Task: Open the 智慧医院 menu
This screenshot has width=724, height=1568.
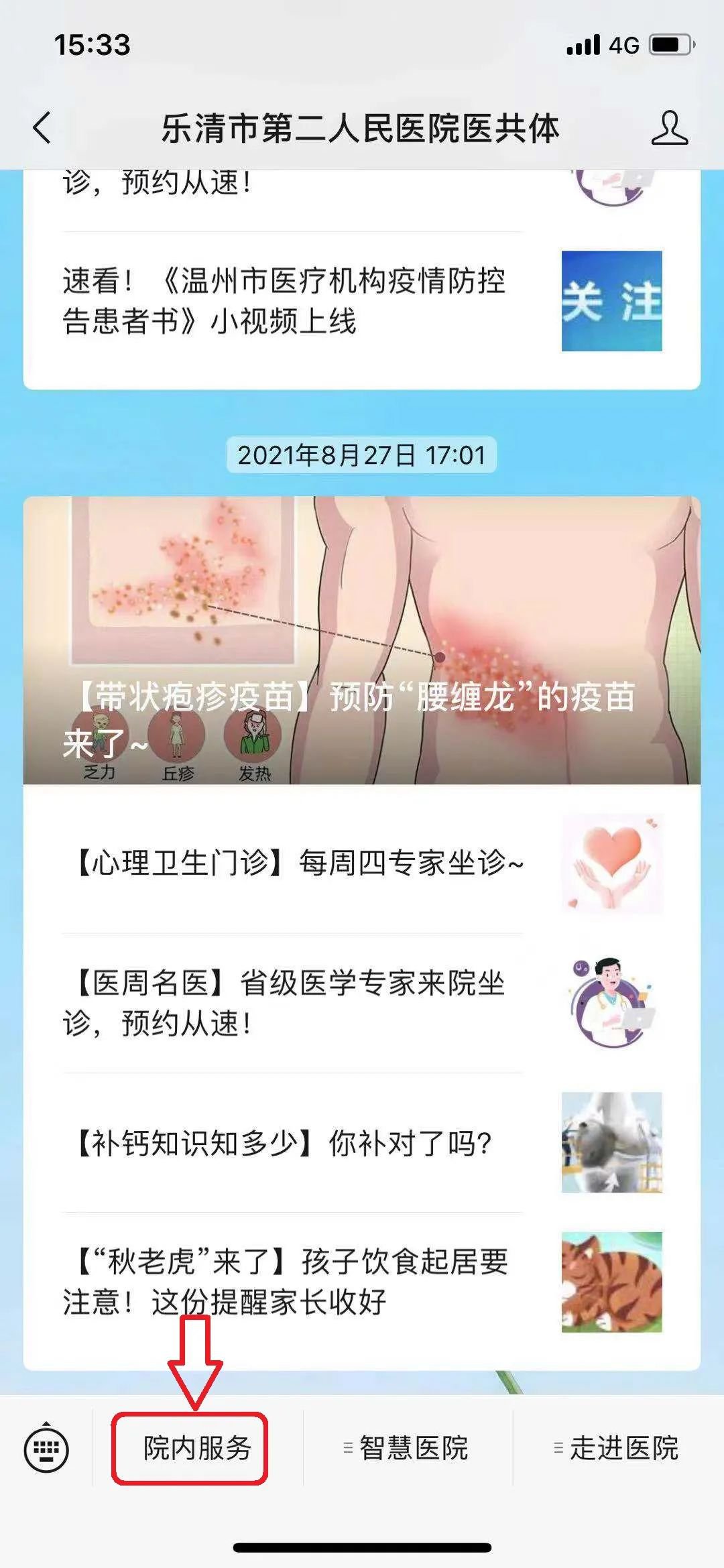Action: click(406, 1448)
